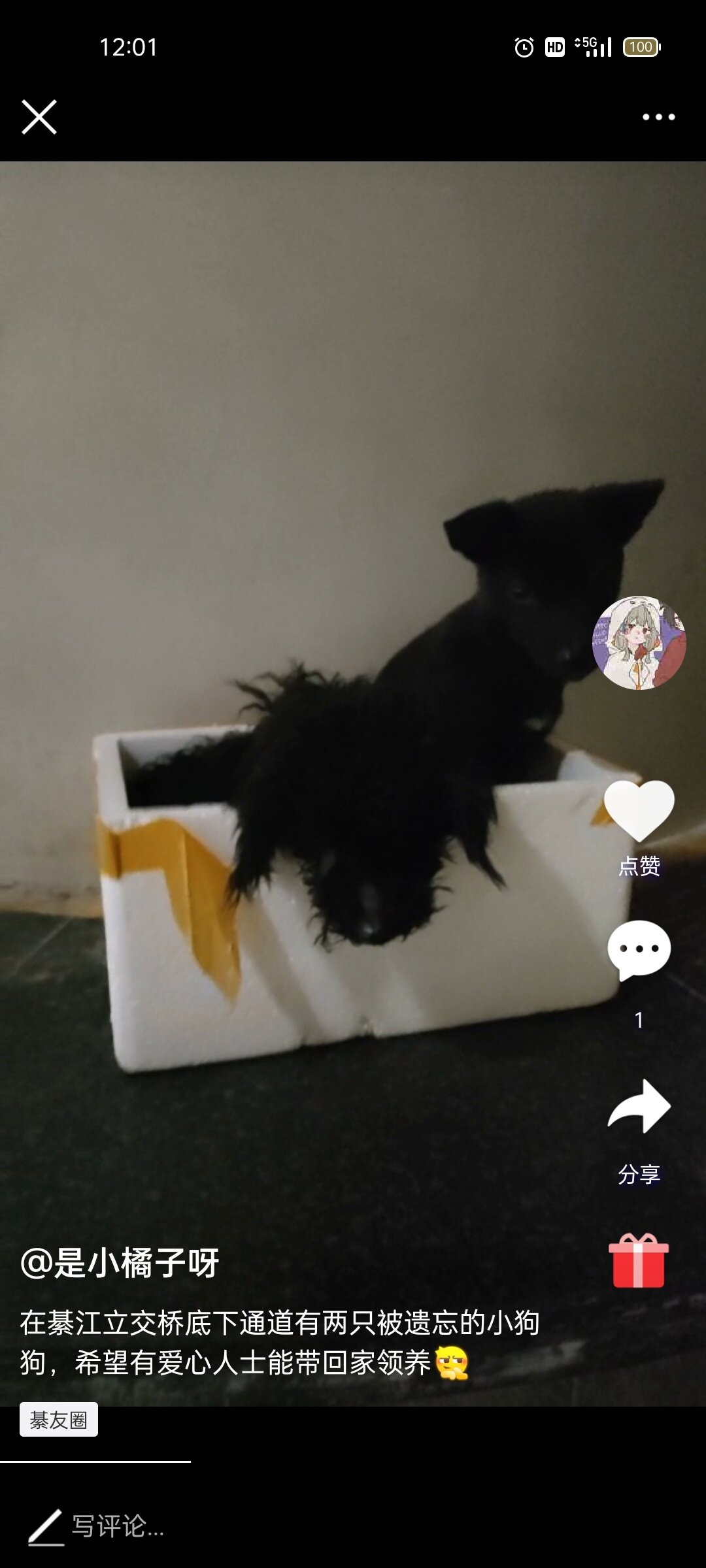Open the 綦友圈 tag chip
Image resolution: width=706 pixels, height=1568 pixels.
pyautogui.click(x=59, y=1420)
